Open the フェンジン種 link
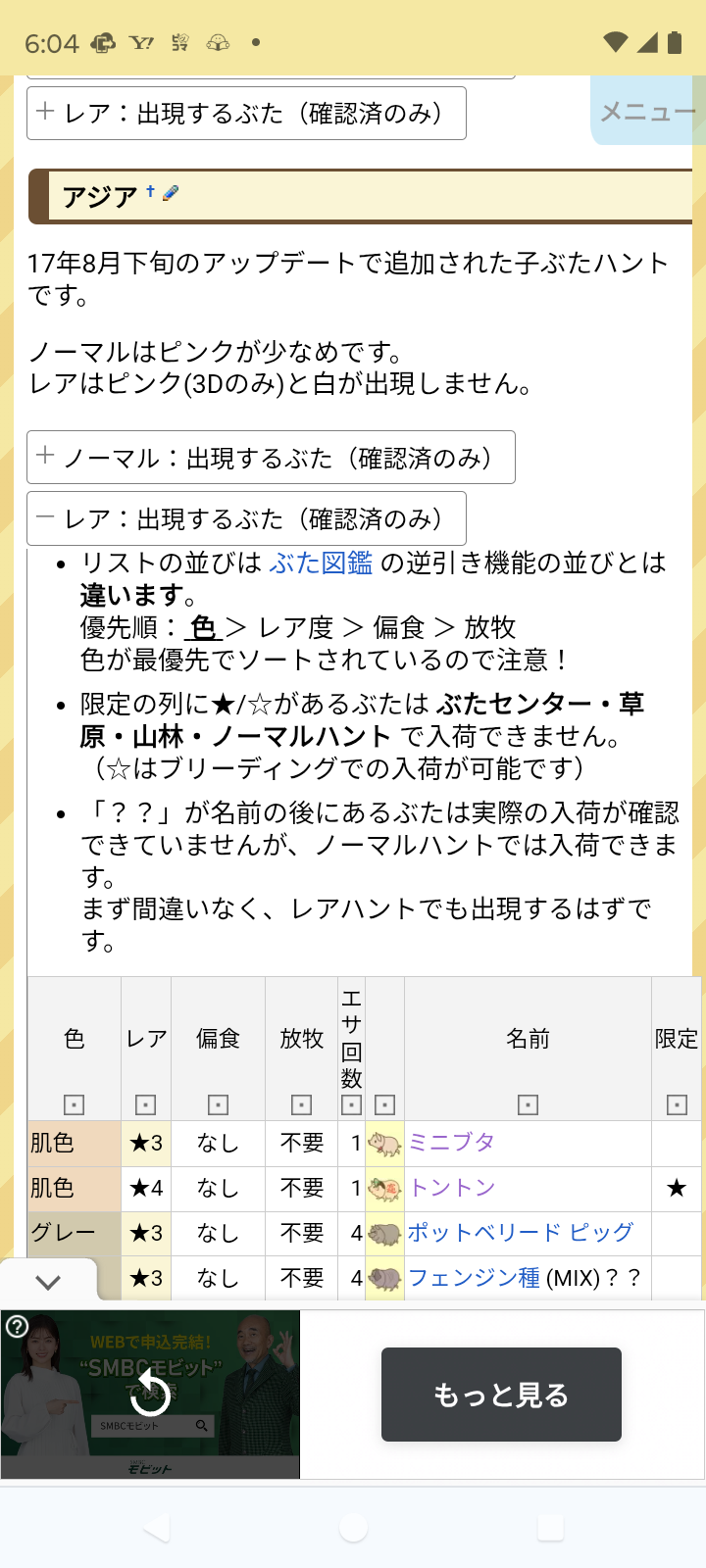 coord(474,1278)
